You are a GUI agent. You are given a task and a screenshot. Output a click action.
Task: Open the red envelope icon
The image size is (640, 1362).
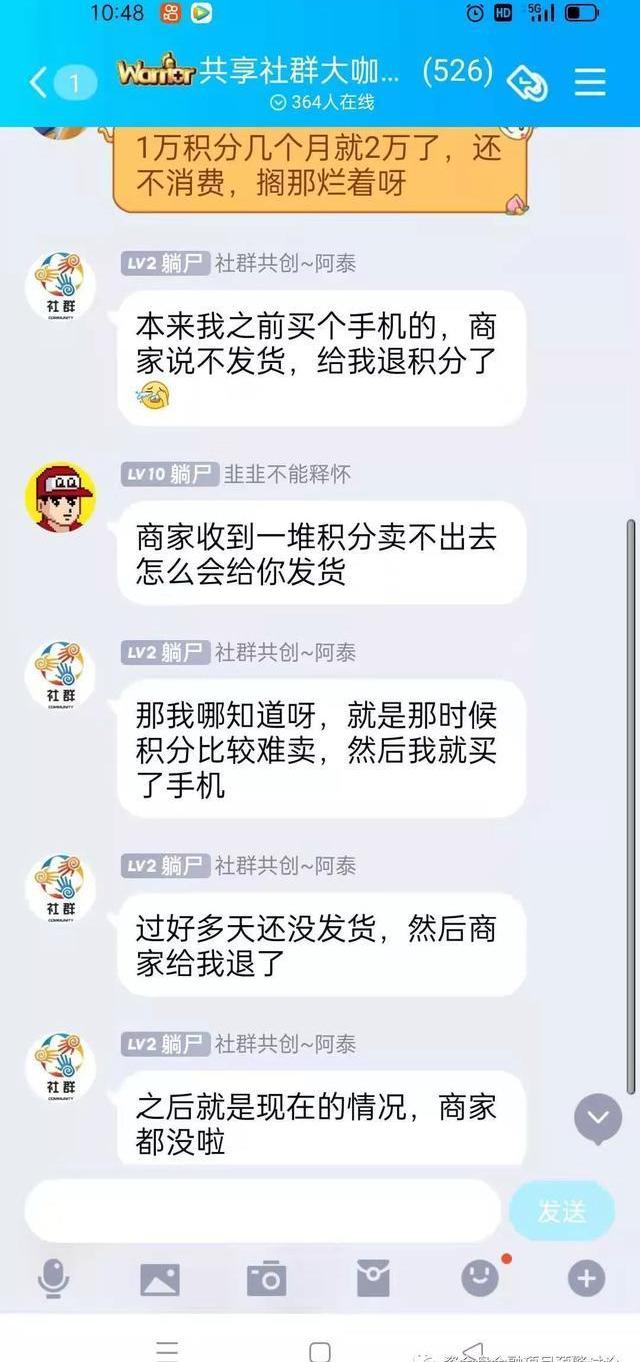pyautogui.click(x=373, y=1278)
